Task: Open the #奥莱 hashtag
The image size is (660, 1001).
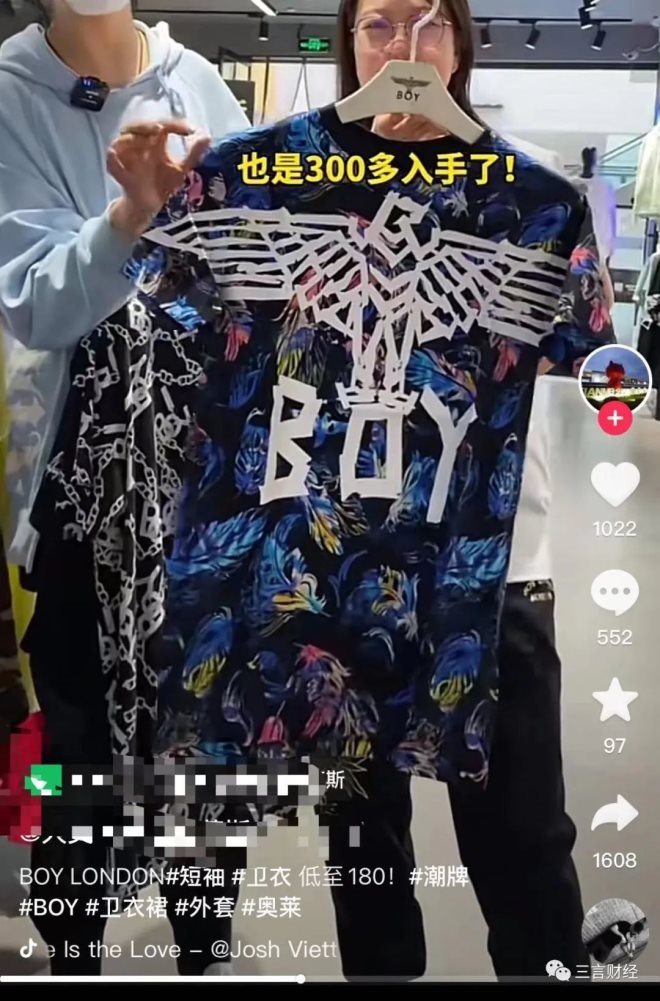Action: [x=273, y=907]
